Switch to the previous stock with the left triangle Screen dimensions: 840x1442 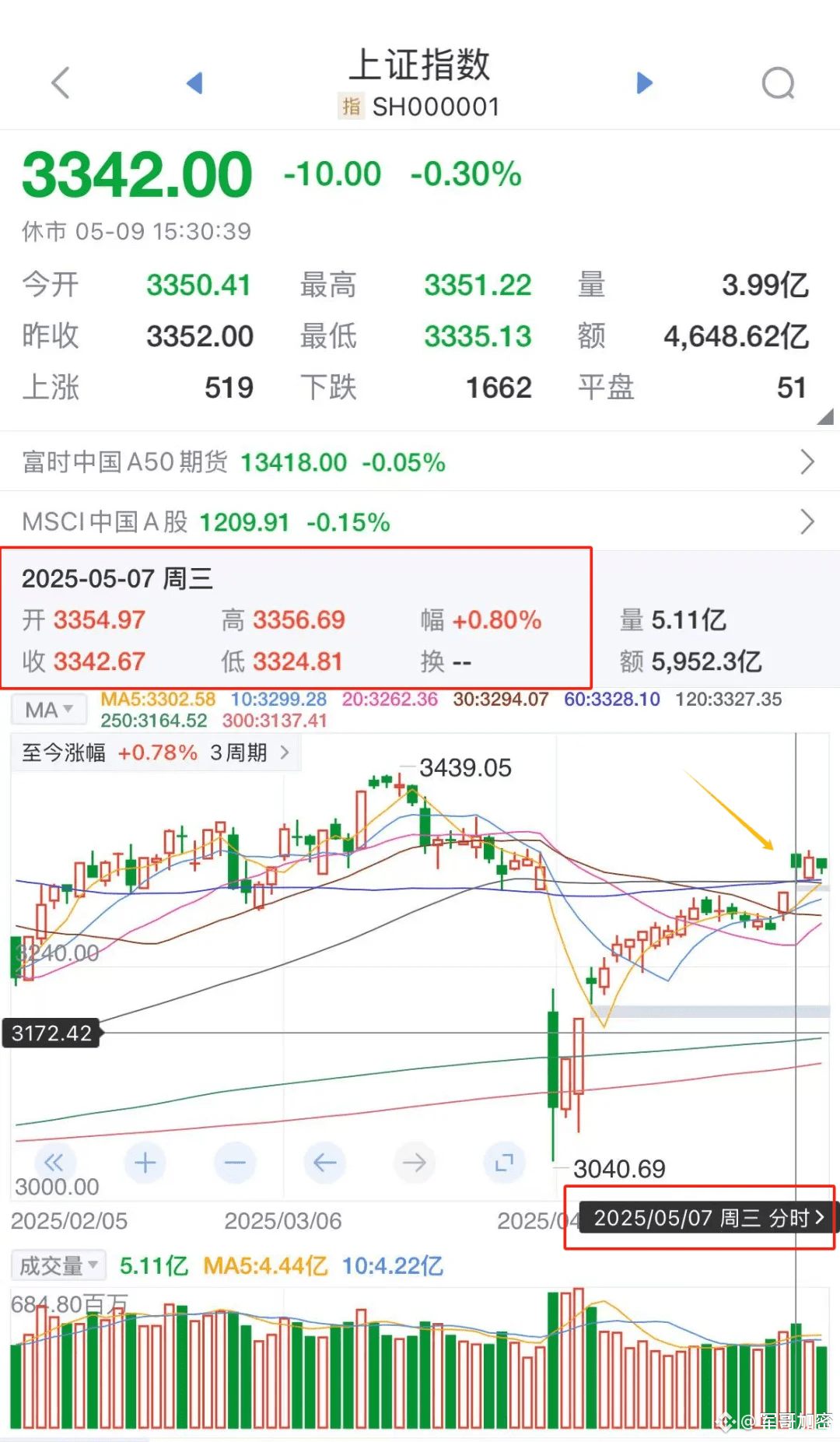[194, 82]
